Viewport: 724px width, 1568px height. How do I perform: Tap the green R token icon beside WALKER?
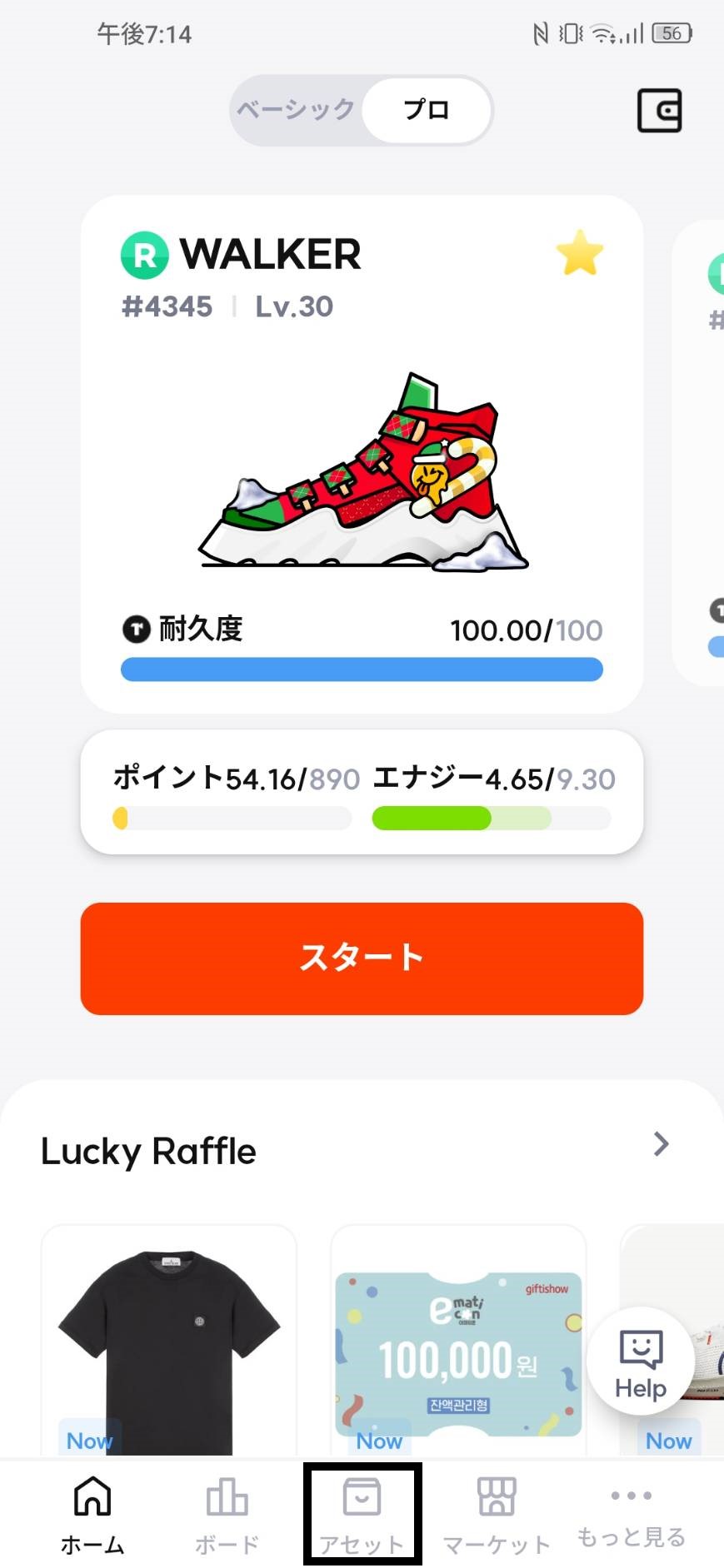145,254
